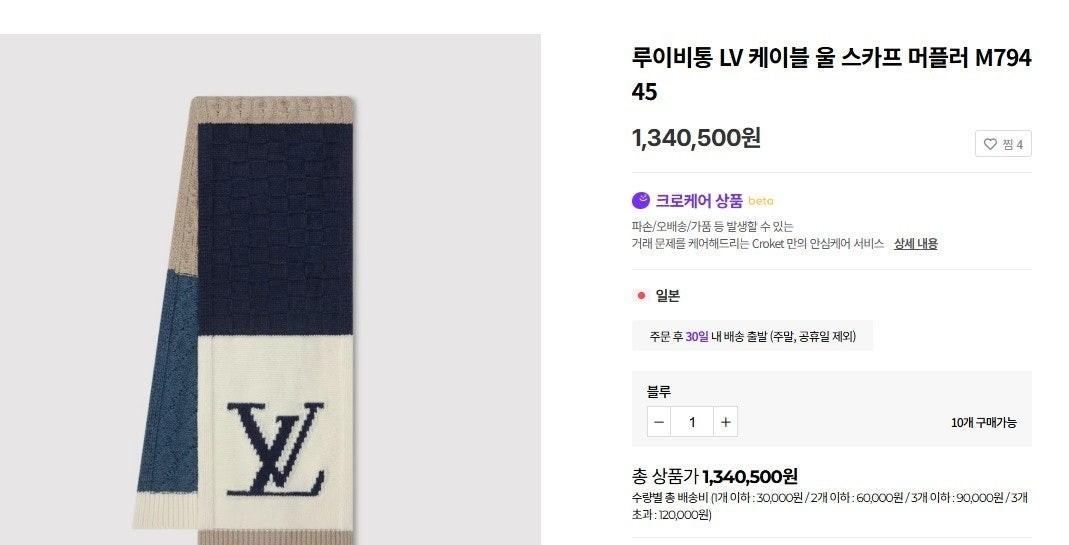This screenshot has height=545, width=1069.
Task: Decrease quantity with the minus button
Action: 658,422
